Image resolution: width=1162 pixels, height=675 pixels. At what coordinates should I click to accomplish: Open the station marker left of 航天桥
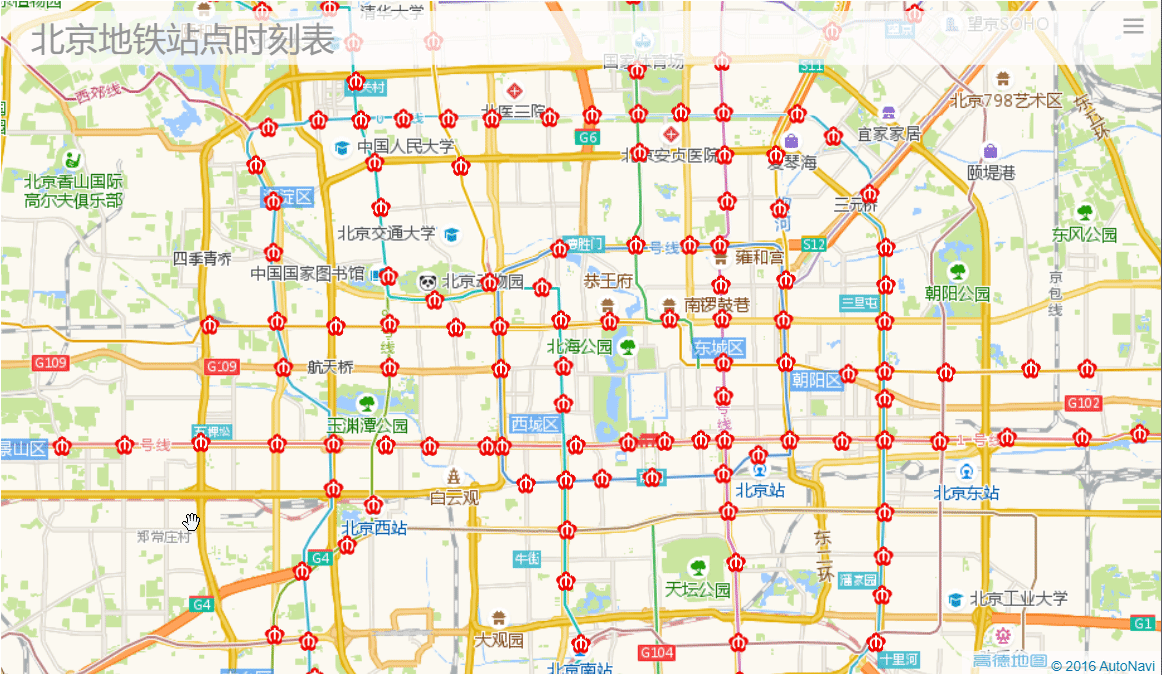tap(283, 367)
